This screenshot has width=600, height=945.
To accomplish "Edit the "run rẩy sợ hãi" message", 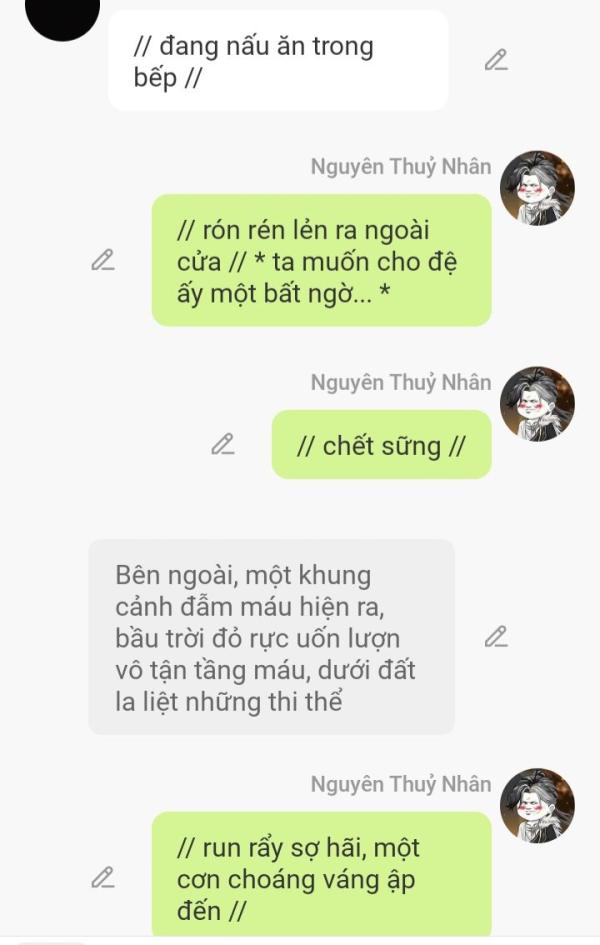I will 102,877.
